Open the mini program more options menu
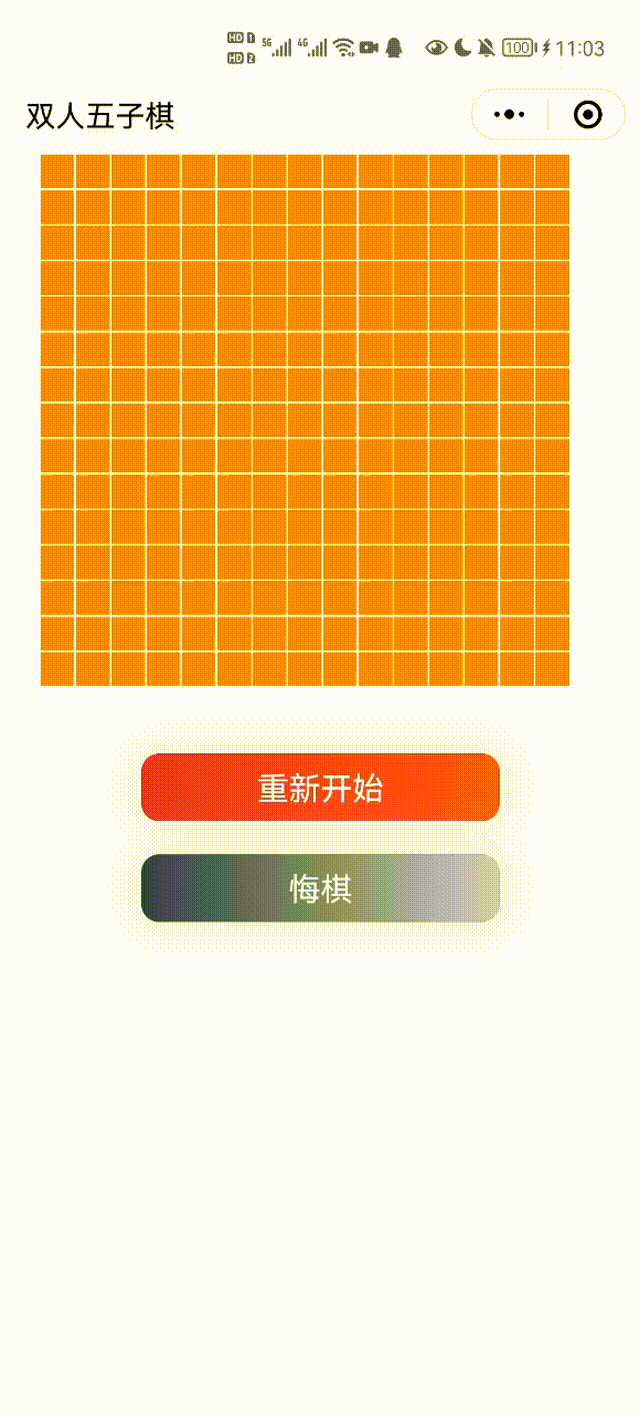Viewport: 640px width, 1416px height. point(510,115)
